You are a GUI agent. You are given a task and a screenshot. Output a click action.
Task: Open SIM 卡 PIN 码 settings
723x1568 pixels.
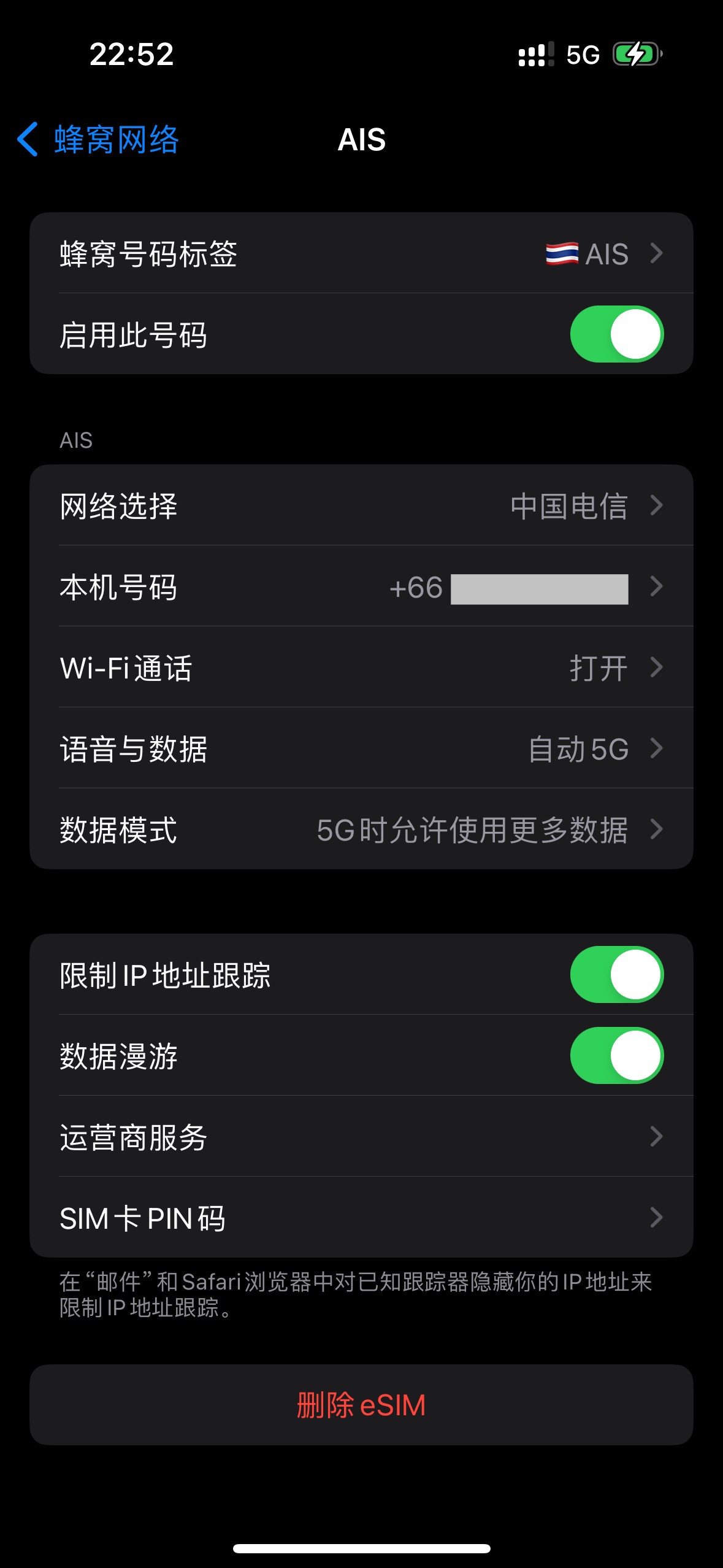[361, 1218]
